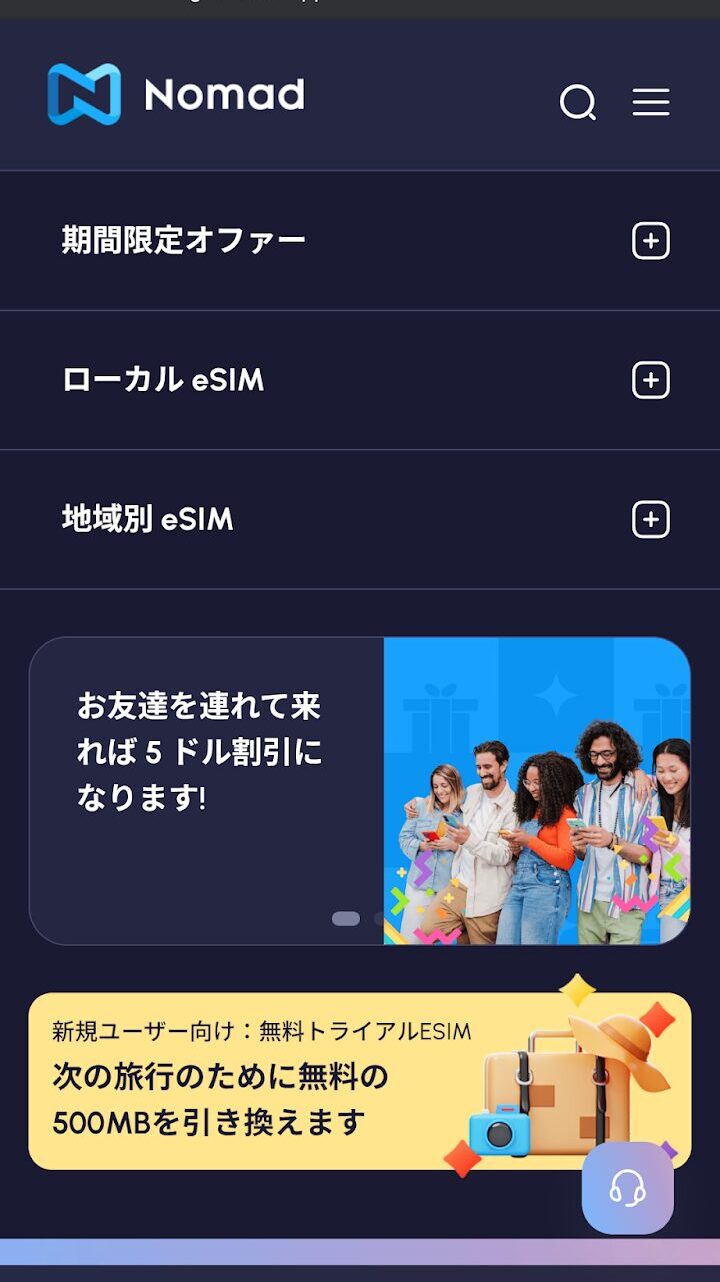Viewport: 720px width, 1282px height.
Task: Select the first carousel page indicator
Action: point(346,918)
